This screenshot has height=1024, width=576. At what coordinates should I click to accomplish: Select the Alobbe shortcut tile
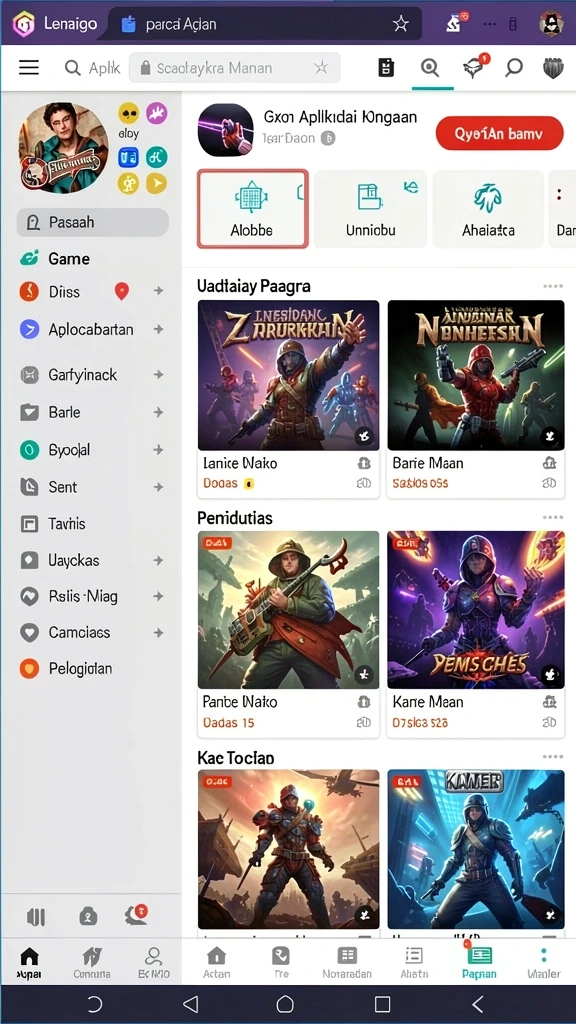(252, 208)
